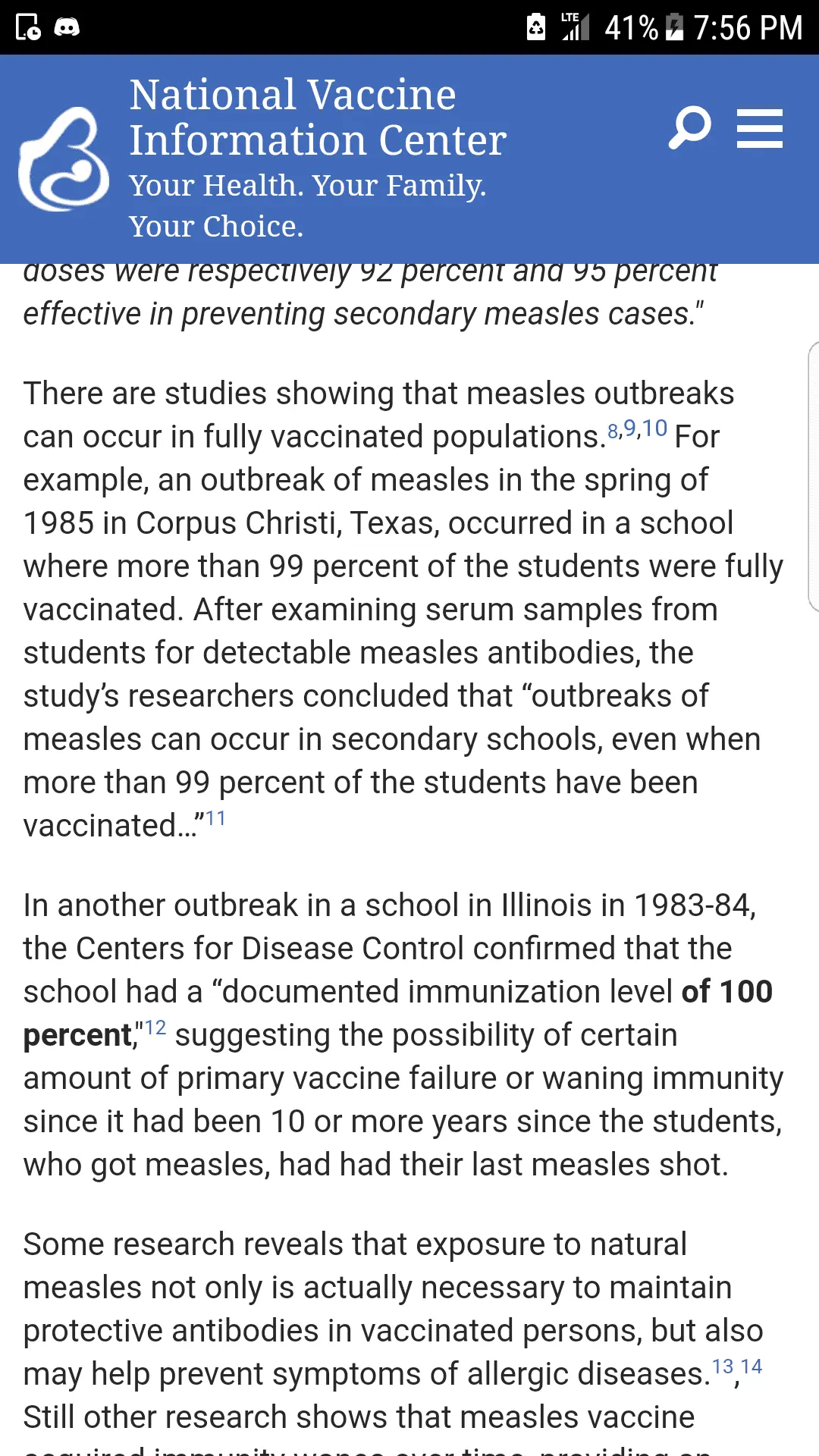Open footnote reference 11
This screenshot has width=819, height=1456.
click(215, 819)
